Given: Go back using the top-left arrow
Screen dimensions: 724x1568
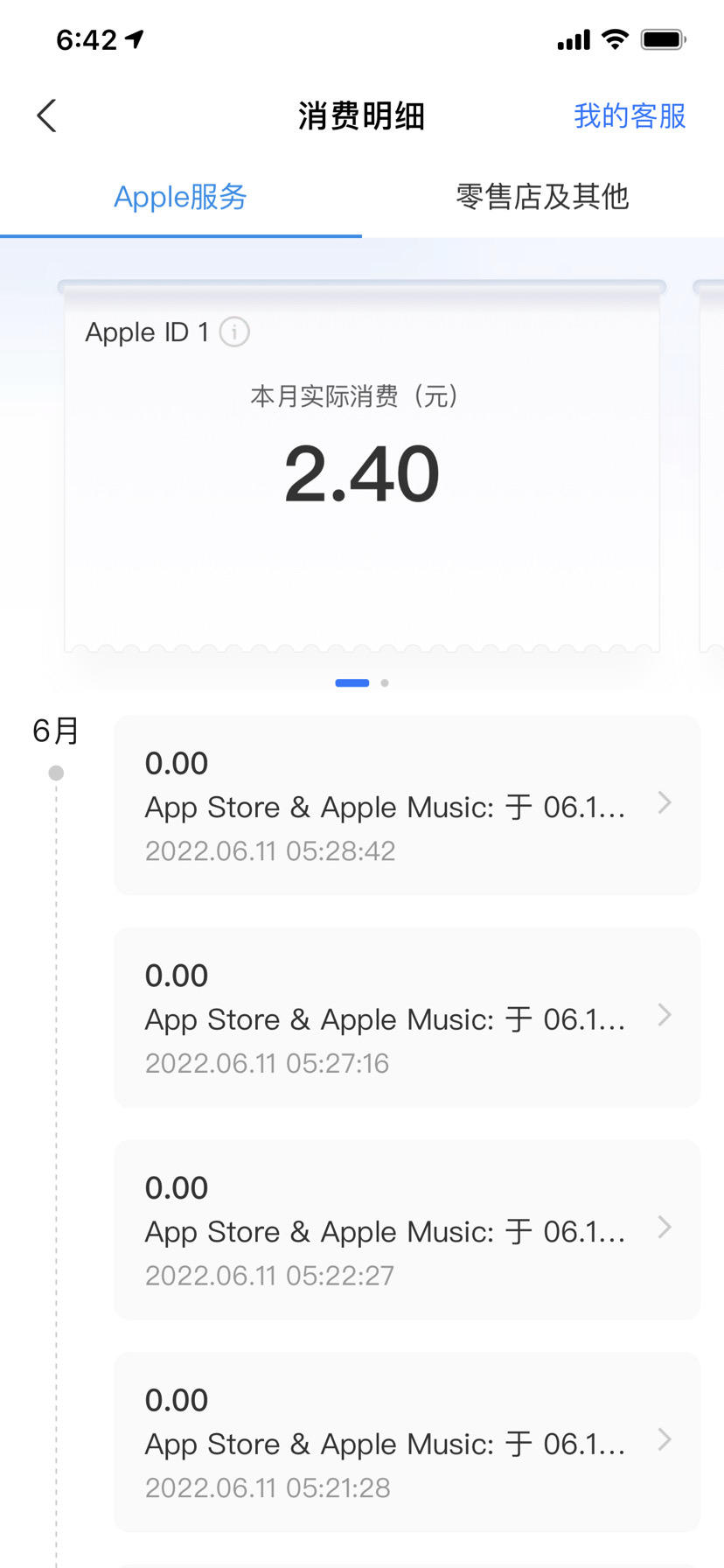Looking at the screenshot, I should pos(47,115).
